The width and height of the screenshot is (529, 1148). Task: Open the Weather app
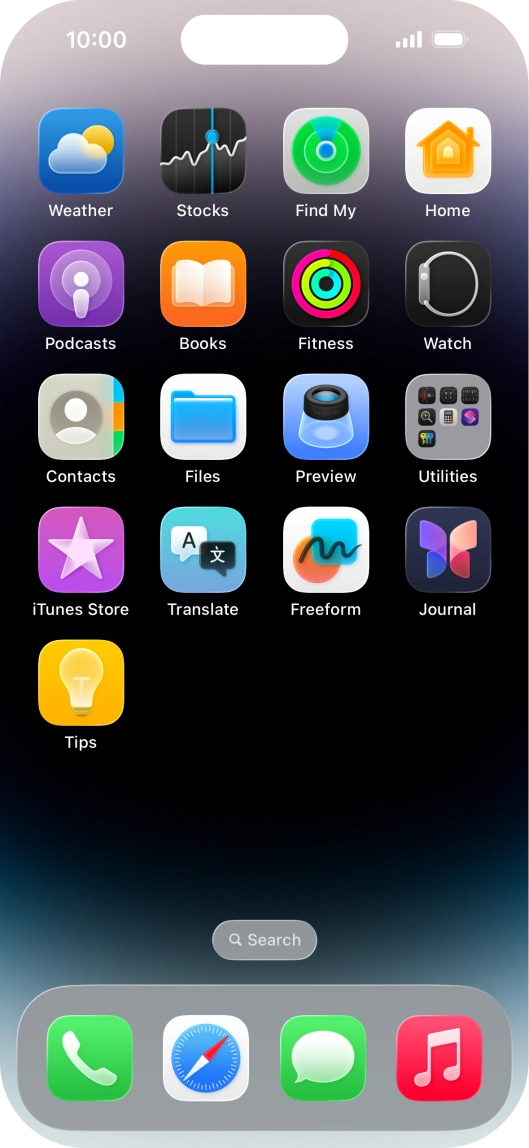pyautogui.click(x=81, y=151)
